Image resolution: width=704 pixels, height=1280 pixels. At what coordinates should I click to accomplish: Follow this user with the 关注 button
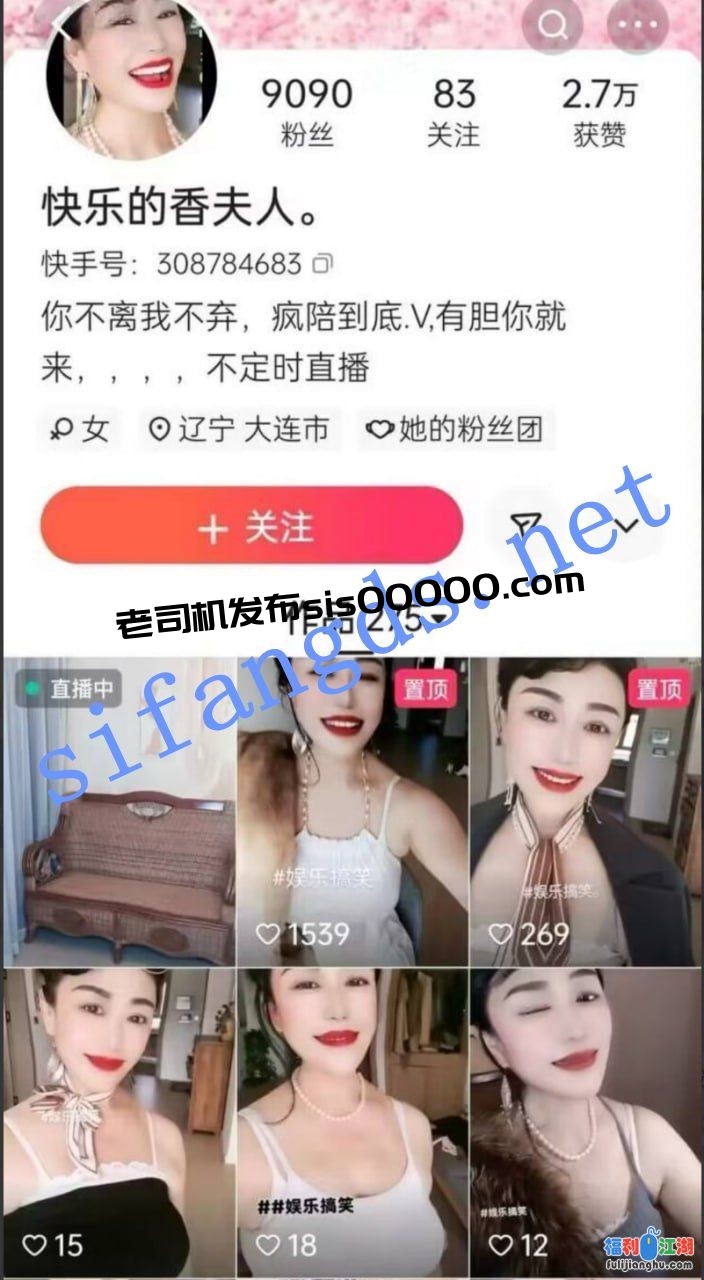tap(252, 527)
